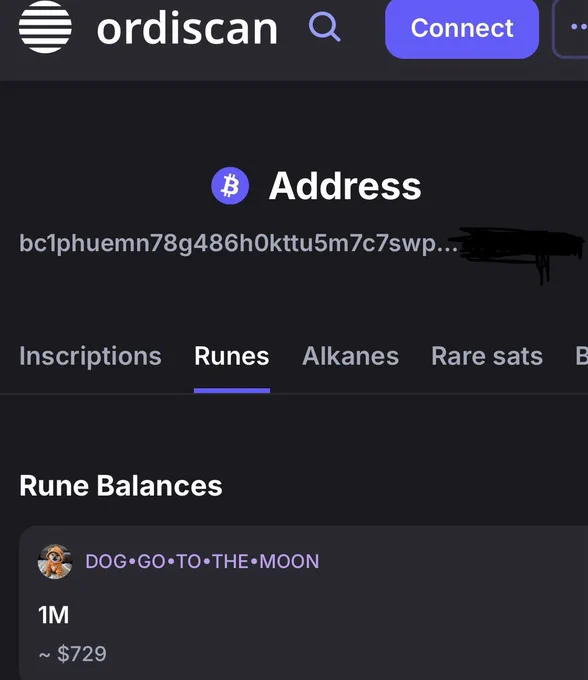Image resolution: width=588 pixels, height=680 pixels.
Task: Go to the ordiscan home logo
Action: point(148,27)
